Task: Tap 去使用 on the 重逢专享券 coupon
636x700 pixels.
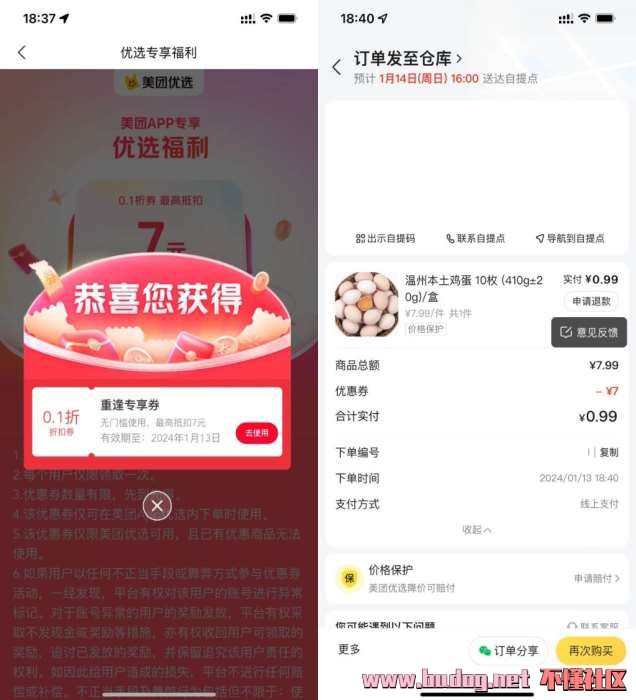Action: (256, 433)
